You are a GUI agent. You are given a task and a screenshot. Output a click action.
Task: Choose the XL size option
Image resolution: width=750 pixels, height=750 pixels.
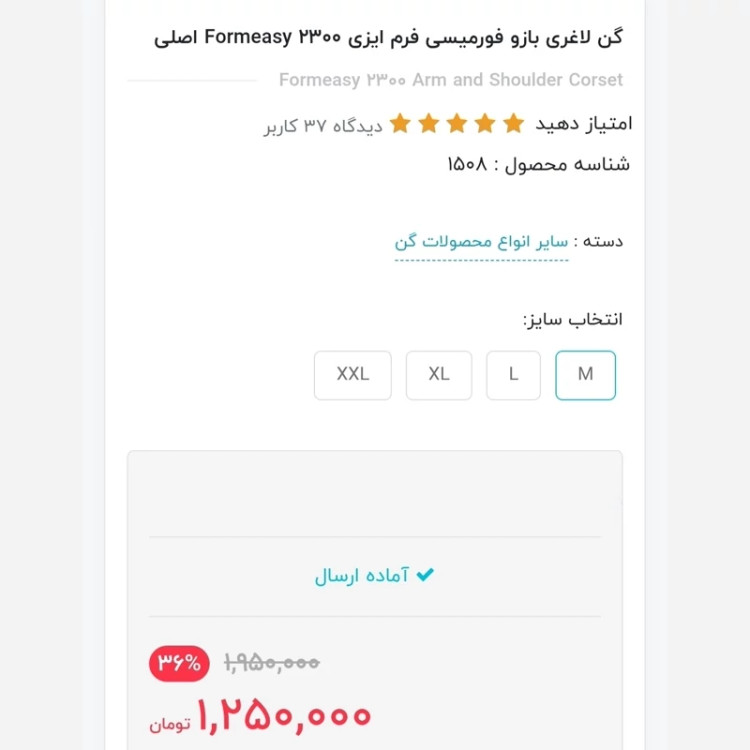click(x=439, y=375)
